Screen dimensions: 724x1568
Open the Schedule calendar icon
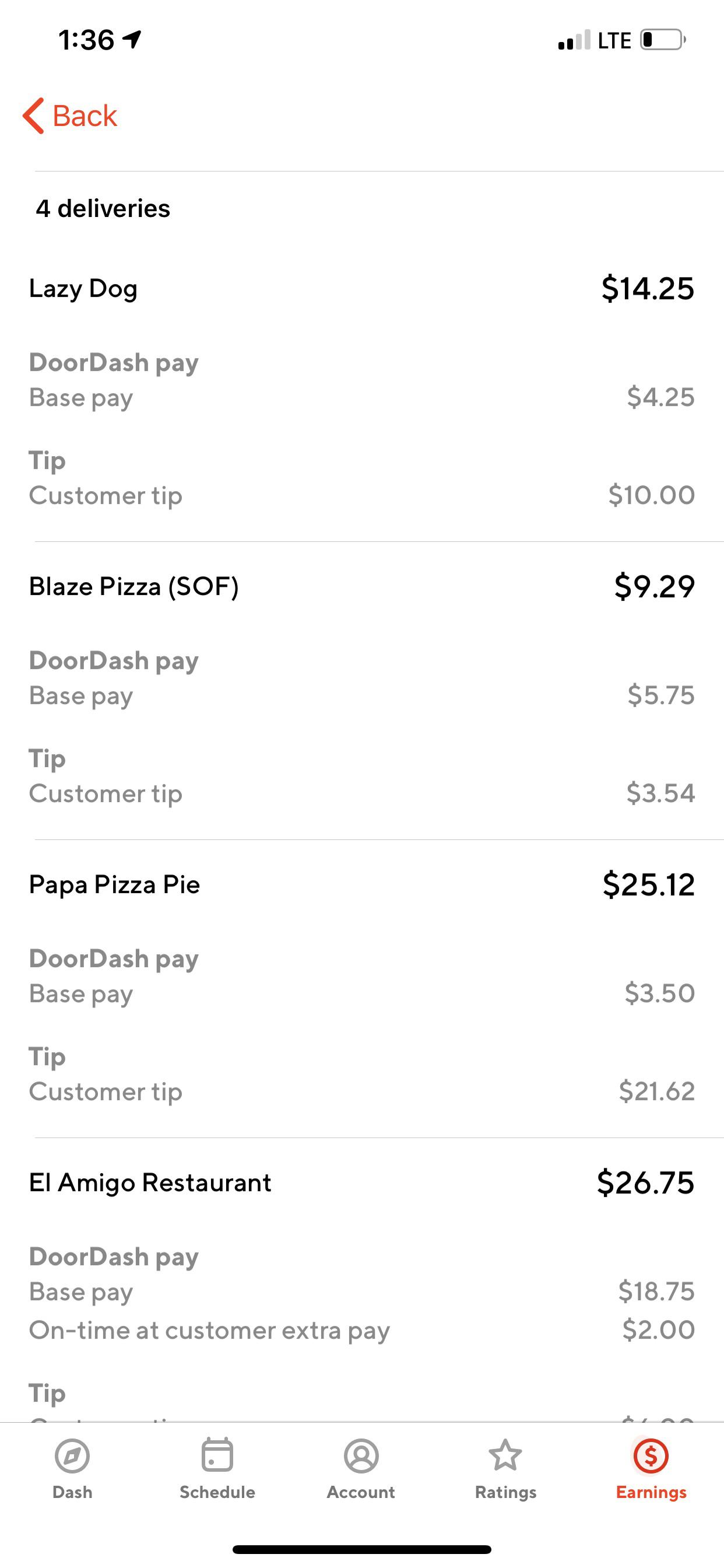(217, 1457)
